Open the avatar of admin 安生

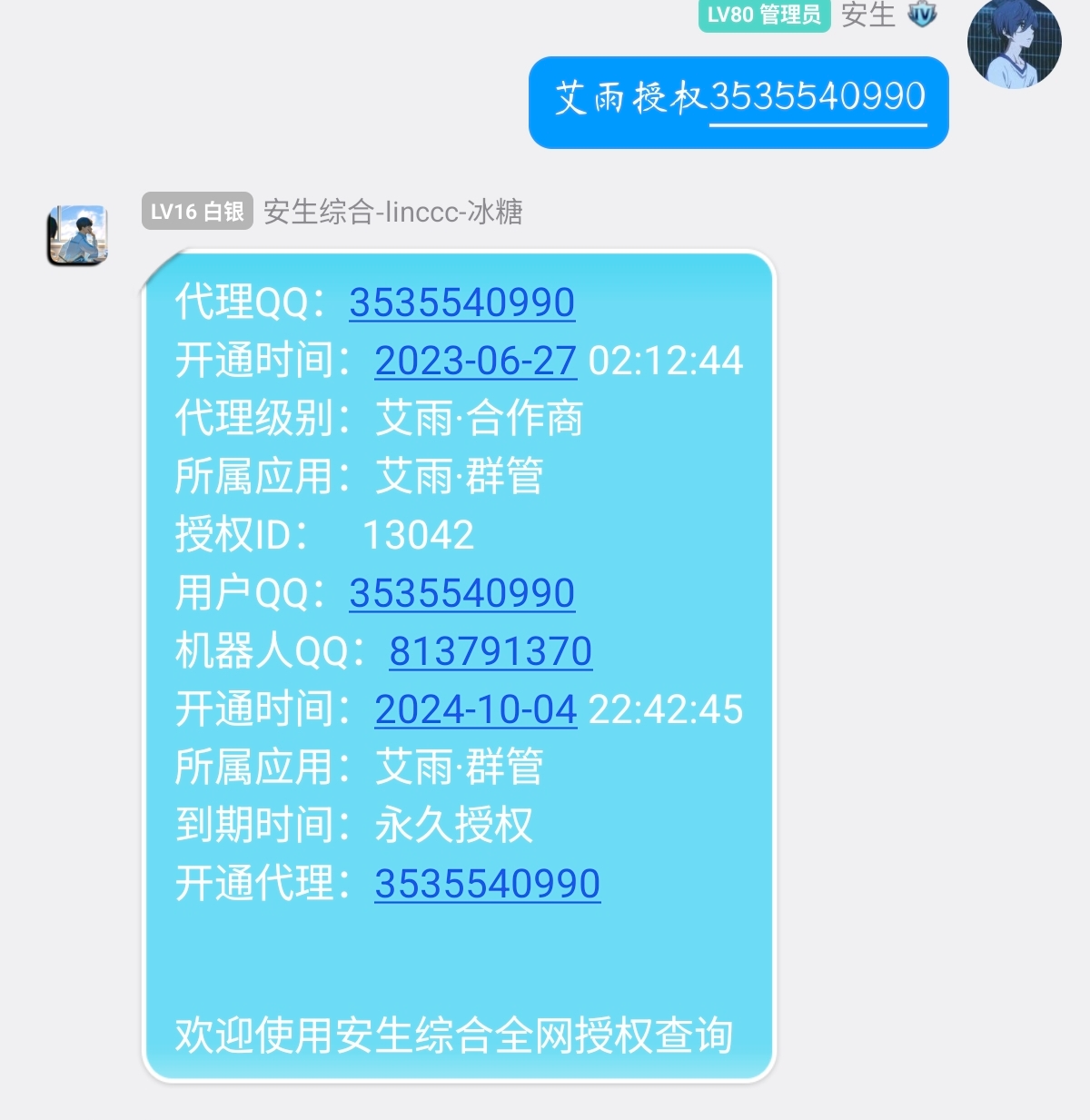[x=1014, y=43]
